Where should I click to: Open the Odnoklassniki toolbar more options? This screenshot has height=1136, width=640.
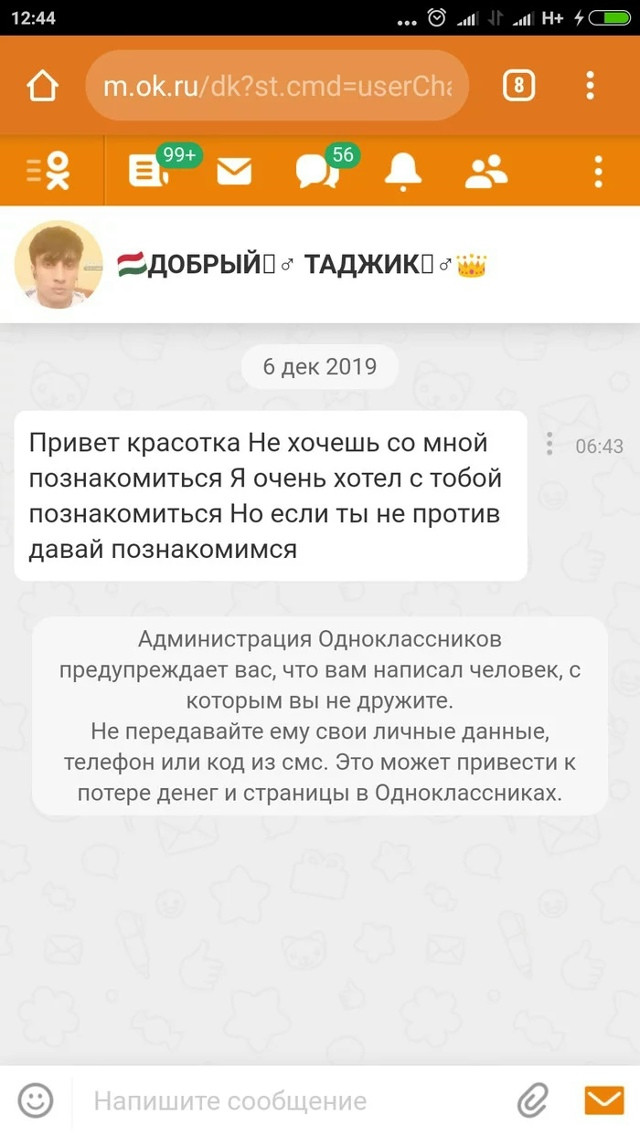point(598,172)
